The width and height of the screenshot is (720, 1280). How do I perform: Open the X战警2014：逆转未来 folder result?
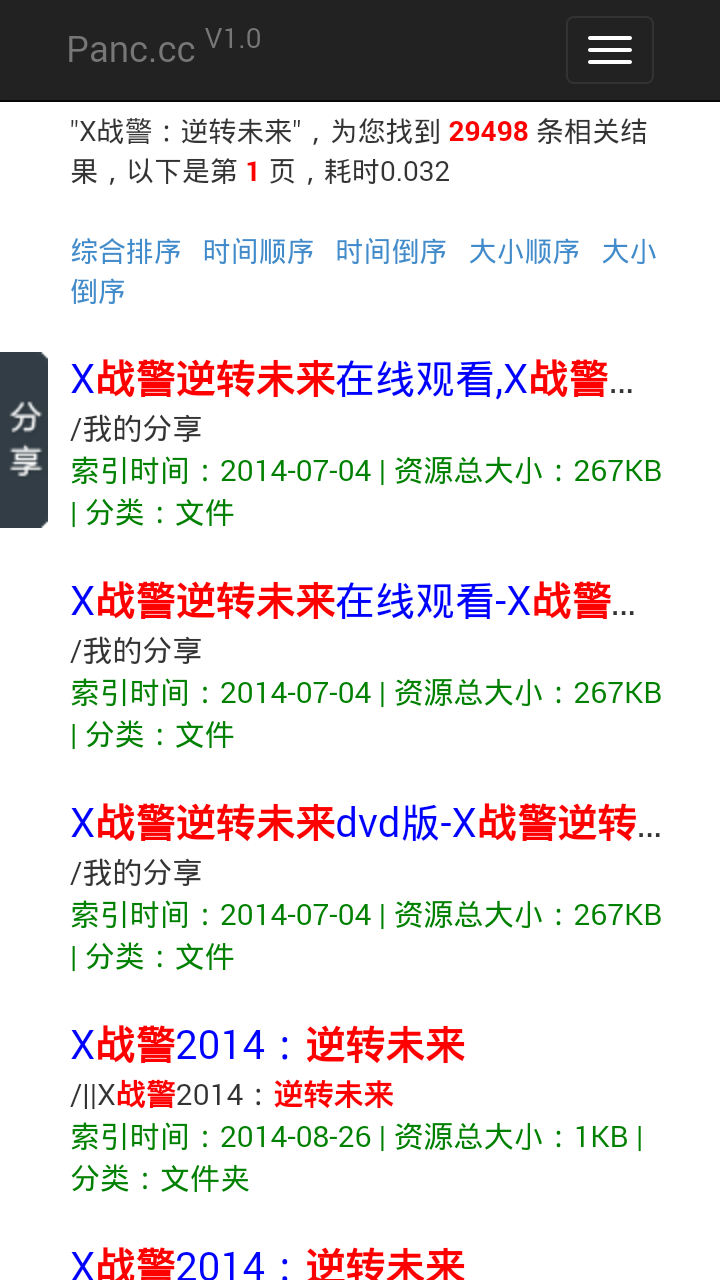click(x=267, y=1044)
